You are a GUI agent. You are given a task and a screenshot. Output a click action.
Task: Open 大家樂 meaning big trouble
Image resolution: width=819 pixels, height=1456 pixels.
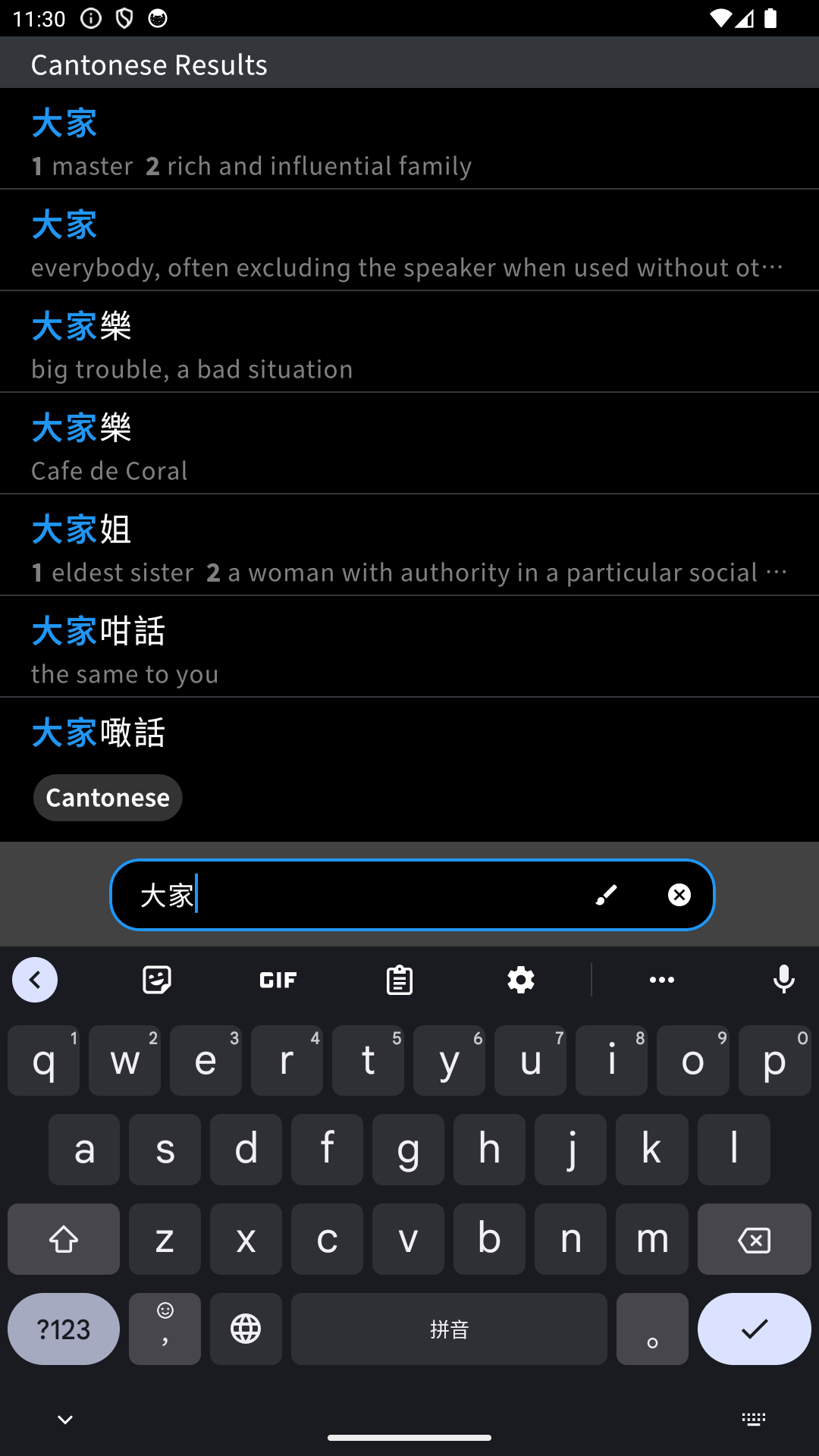click(x=409, y=343)
